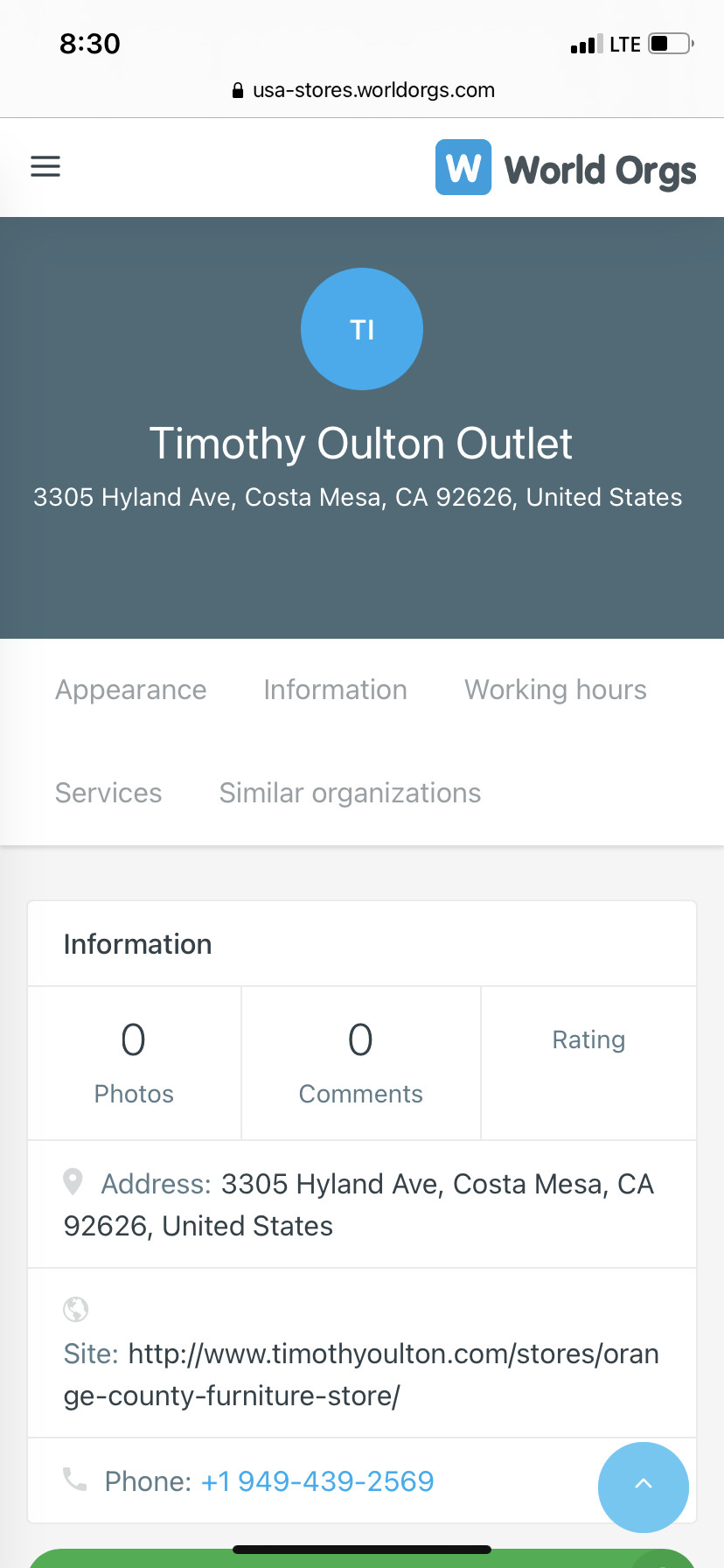
Task: Switch to the Information tab
Action: coord(335,690)
